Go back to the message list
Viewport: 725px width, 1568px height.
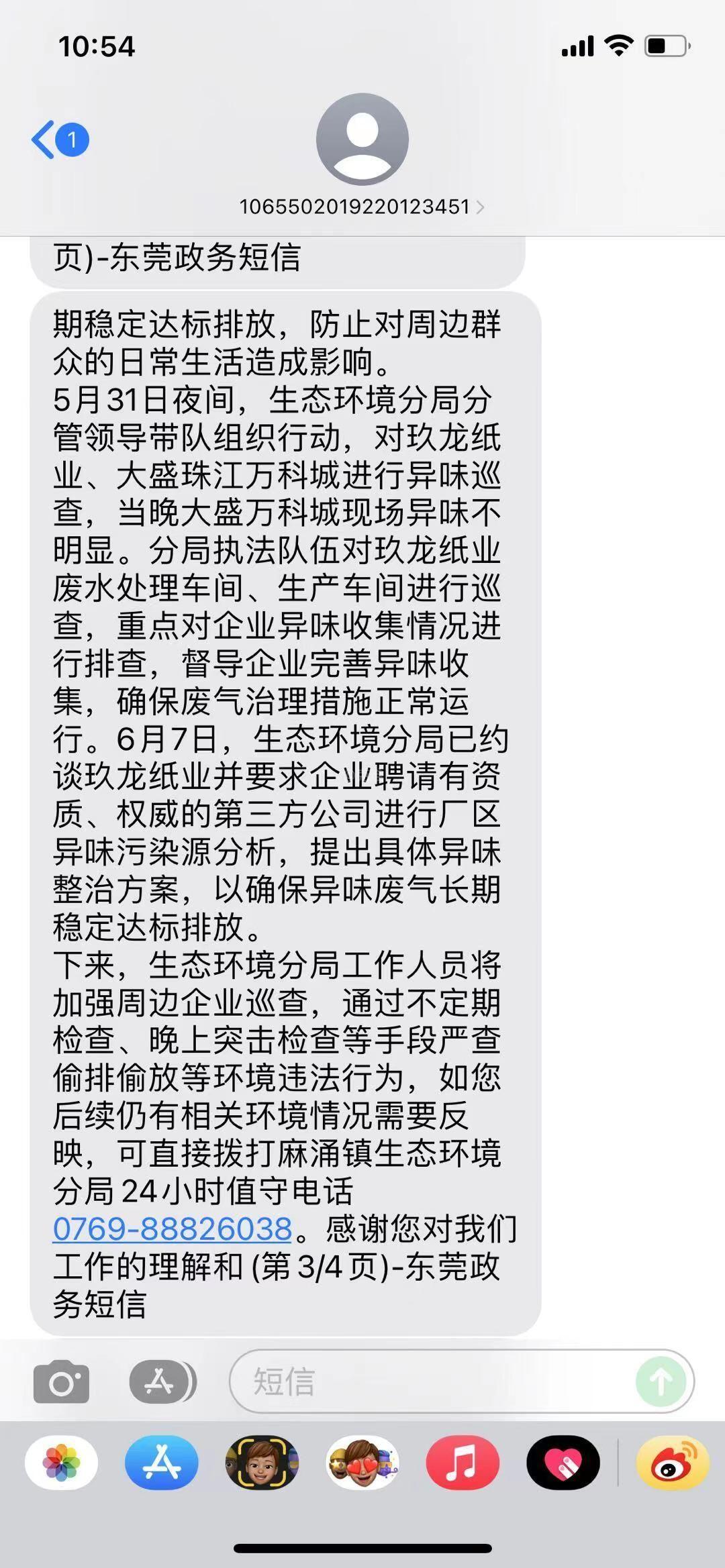59,140
